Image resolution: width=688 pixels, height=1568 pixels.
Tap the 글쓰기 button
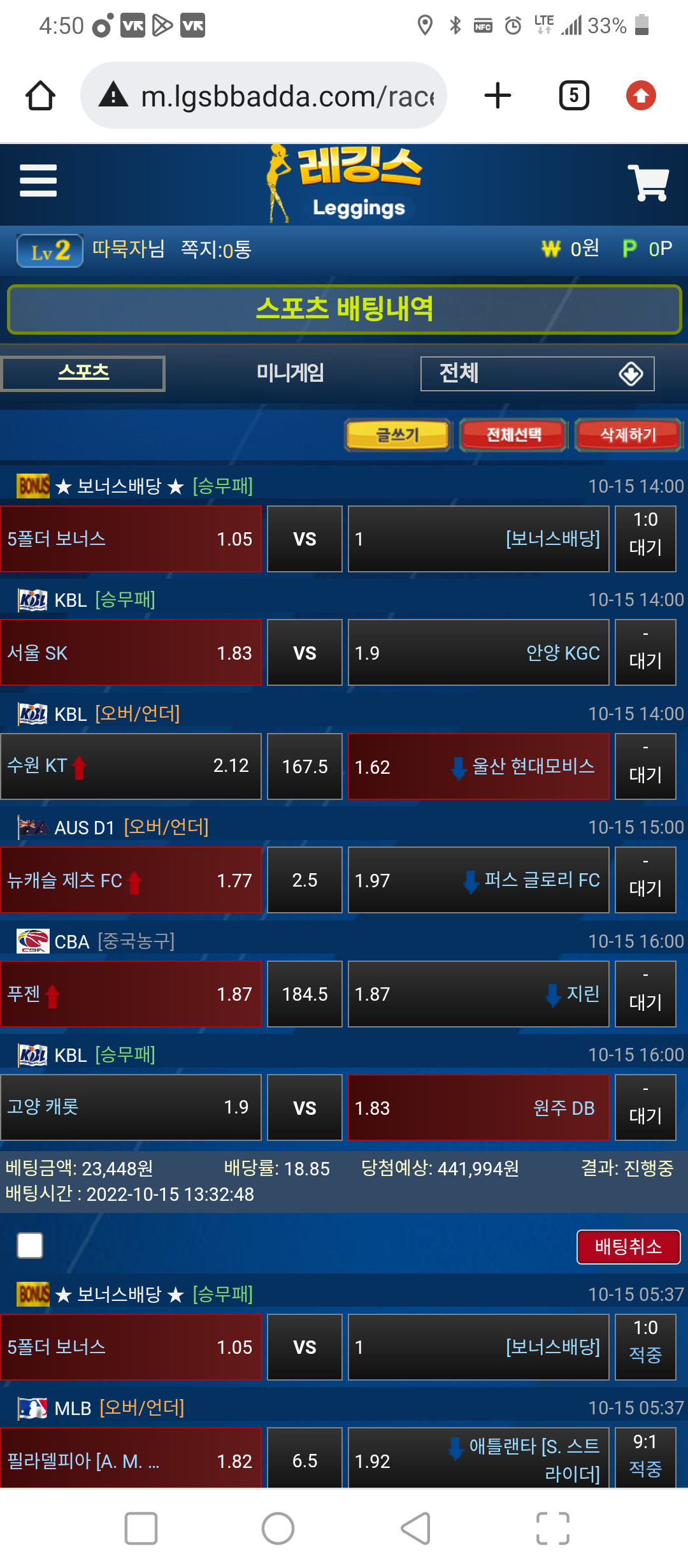coord(398,435)
